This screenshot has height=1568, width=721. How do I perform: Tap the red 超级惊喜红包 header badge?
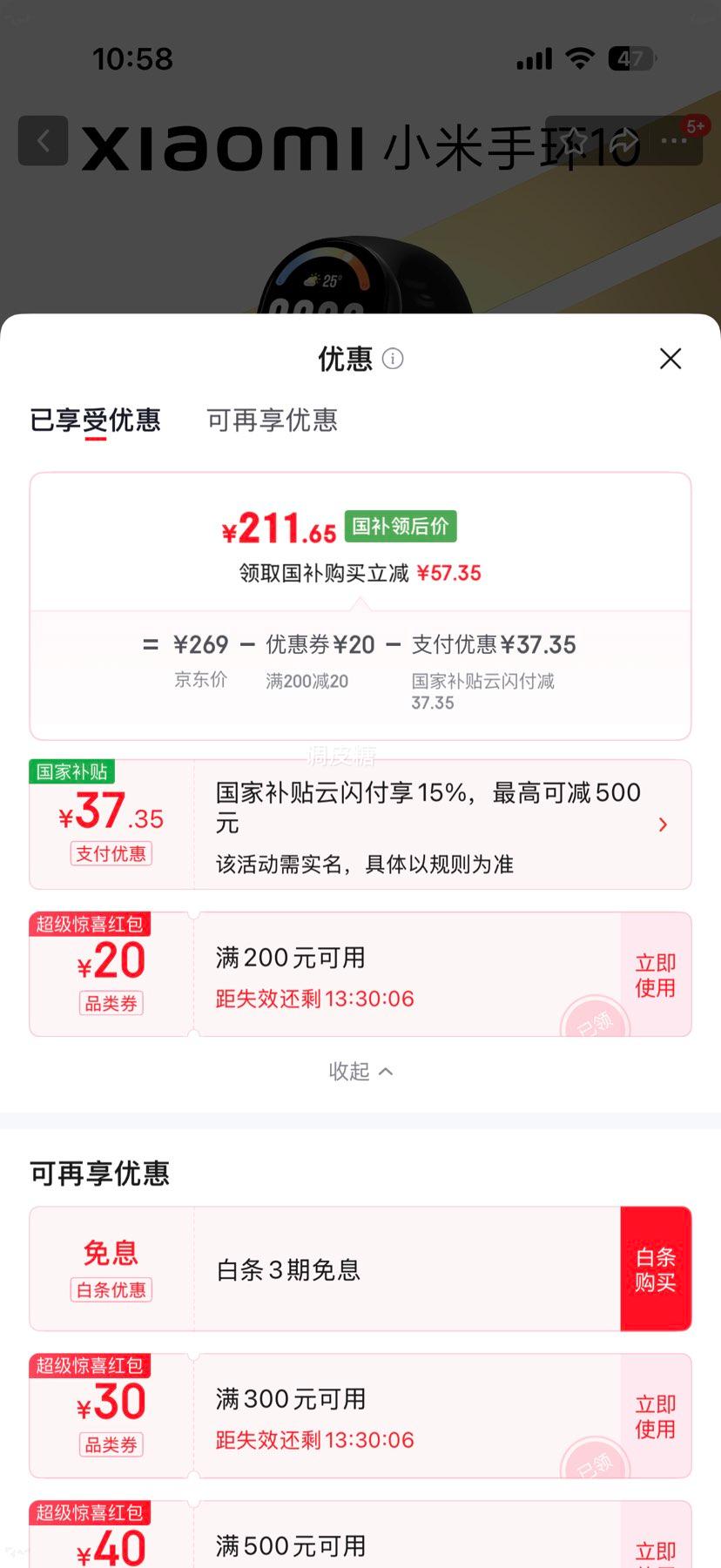coord(90,924)
